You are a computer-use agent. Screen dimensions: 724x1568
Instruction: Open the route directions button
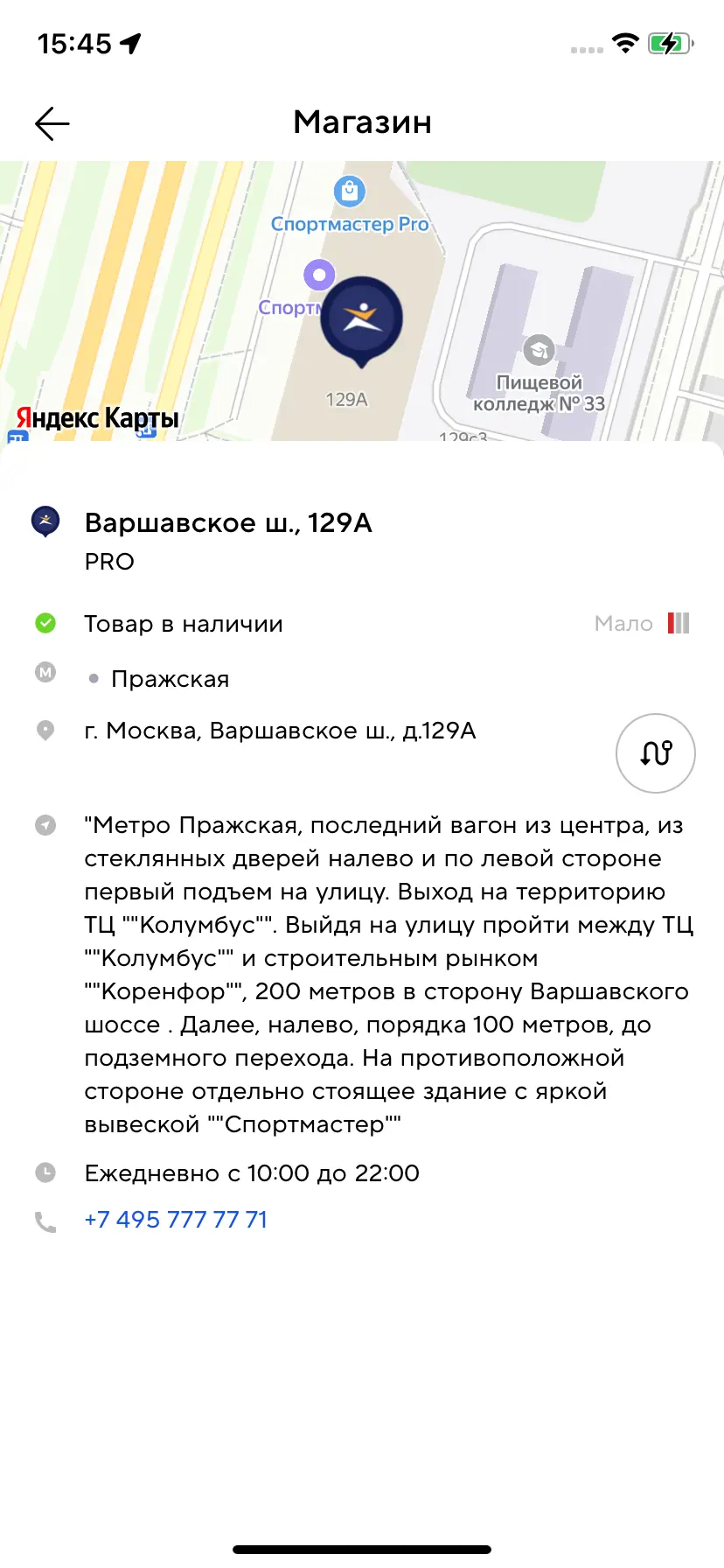pyautogui.click(x=655, y=753)
